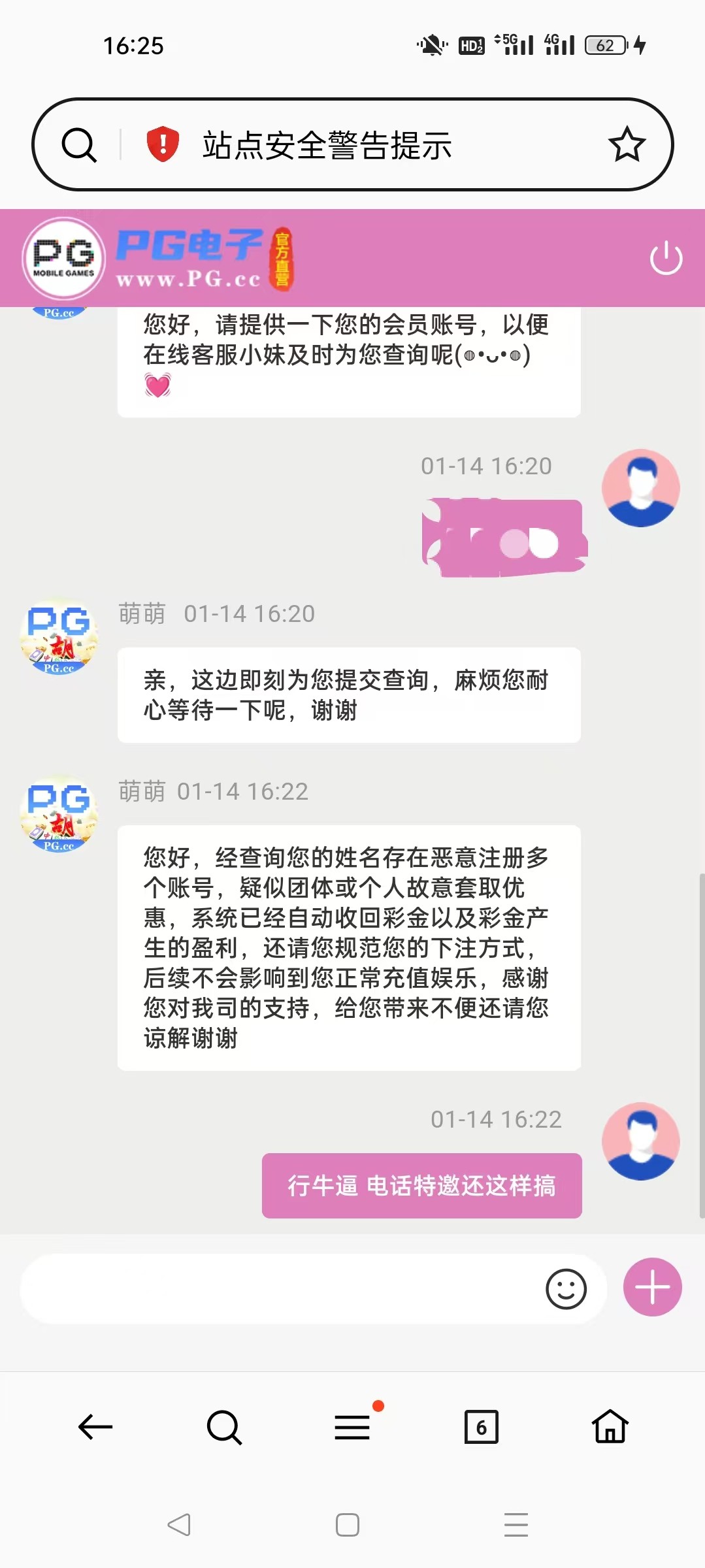Image resolution: width=705 pixels, height=1568 pixels.
Task: Tap the search icon in the address bar
Action: click(79, 144)
